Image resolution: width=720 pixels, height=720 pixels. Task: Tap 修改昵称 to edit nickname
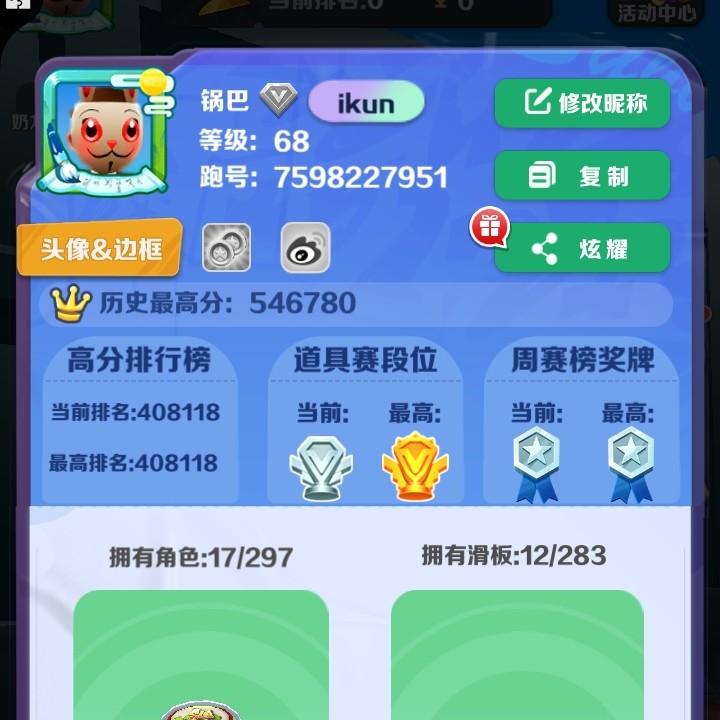[582, 103]
